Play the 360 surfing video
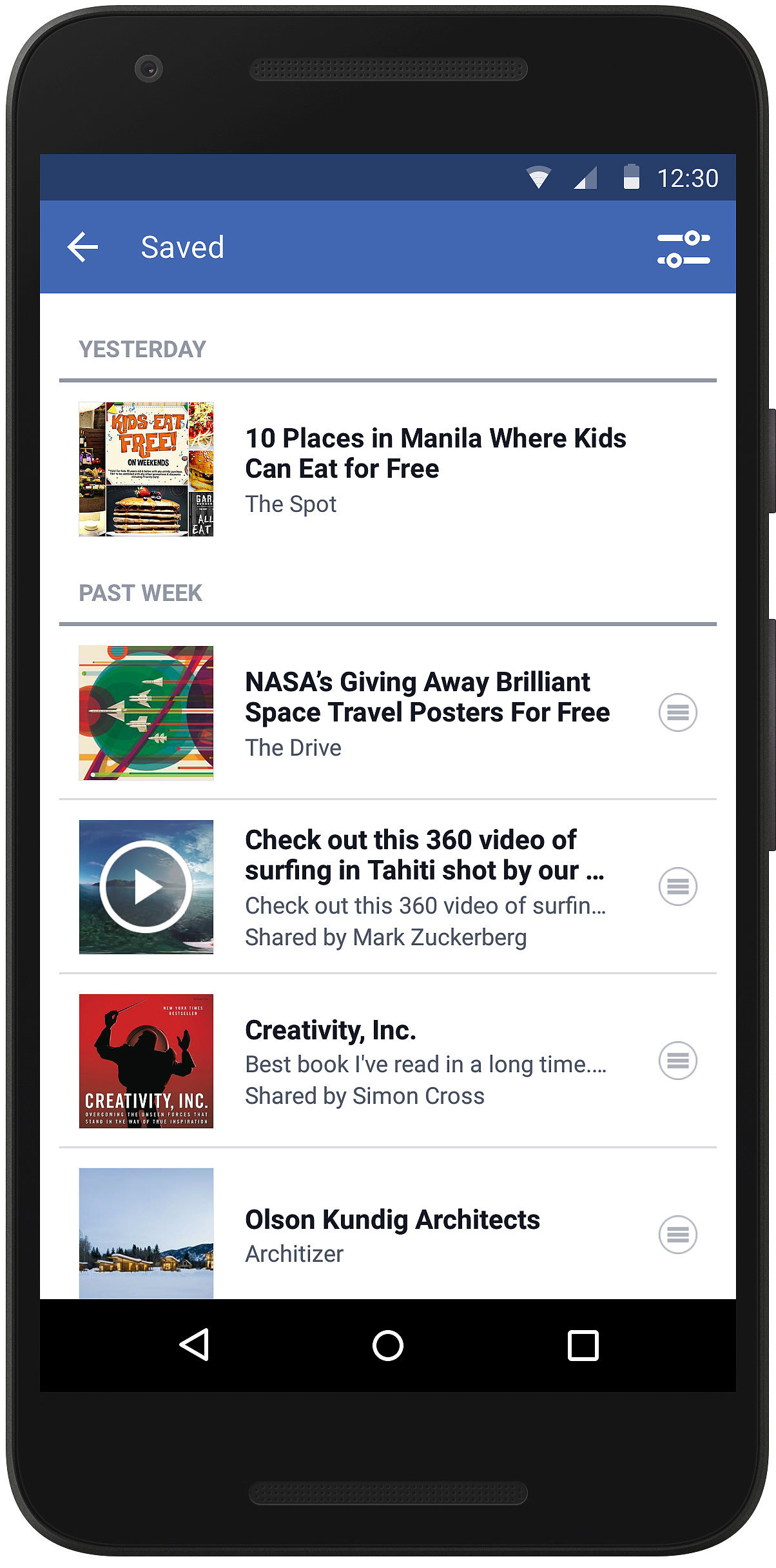The height and width of the screenshot is (1568, 776). click(146, 886)
